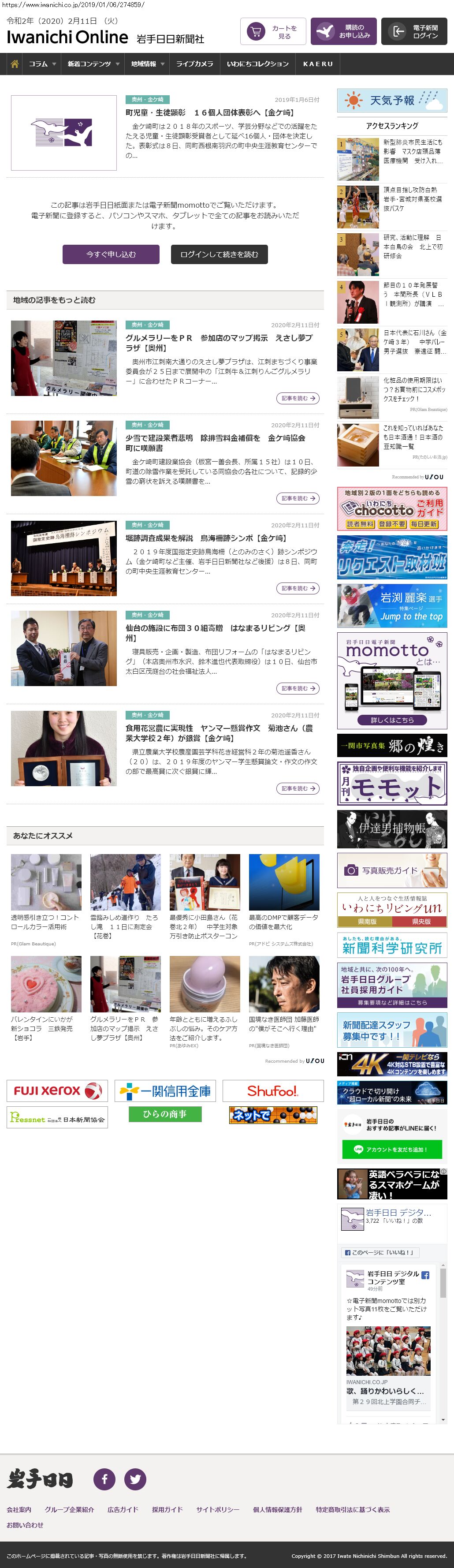Expand the 地域情報 menu
454x1568 pixels.
click(x=147, y=64)
